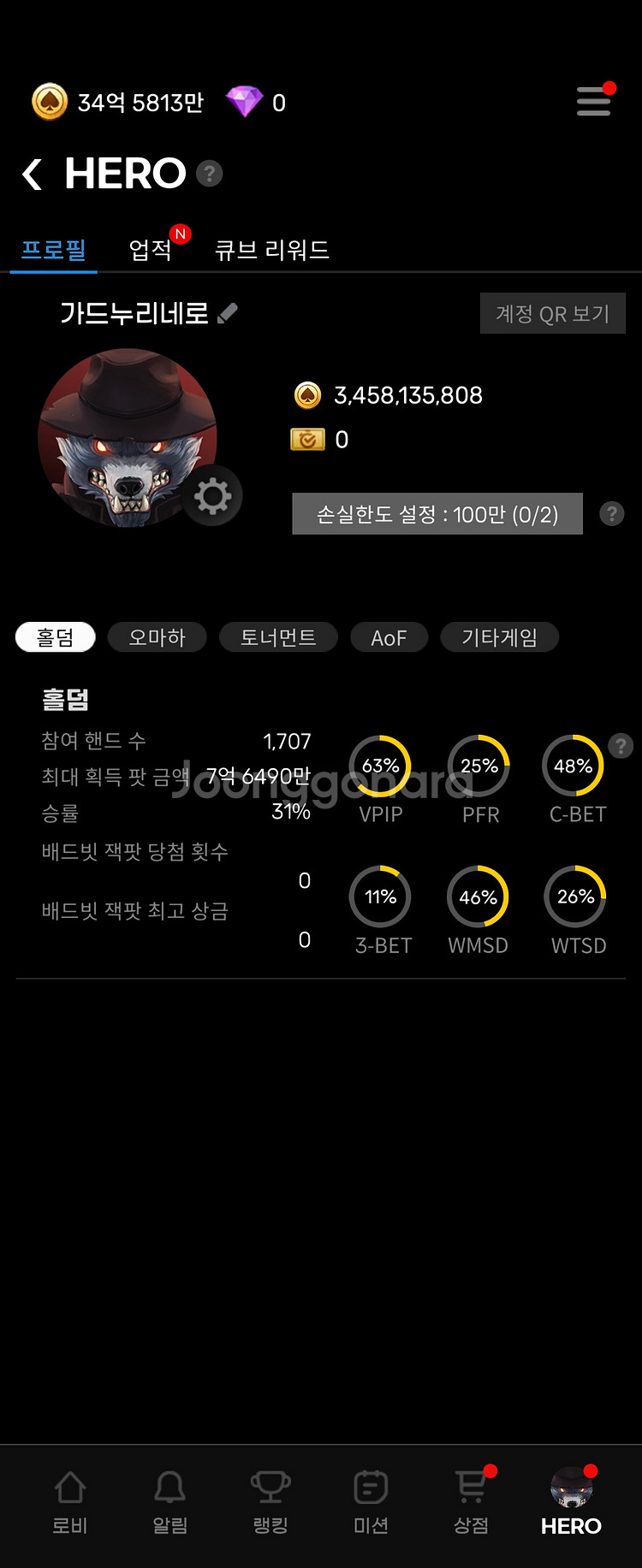The width and height of the screenshot is (642, 1568).
Task: Show help for 손실한도 설정
Action: (x=611, y=514)
